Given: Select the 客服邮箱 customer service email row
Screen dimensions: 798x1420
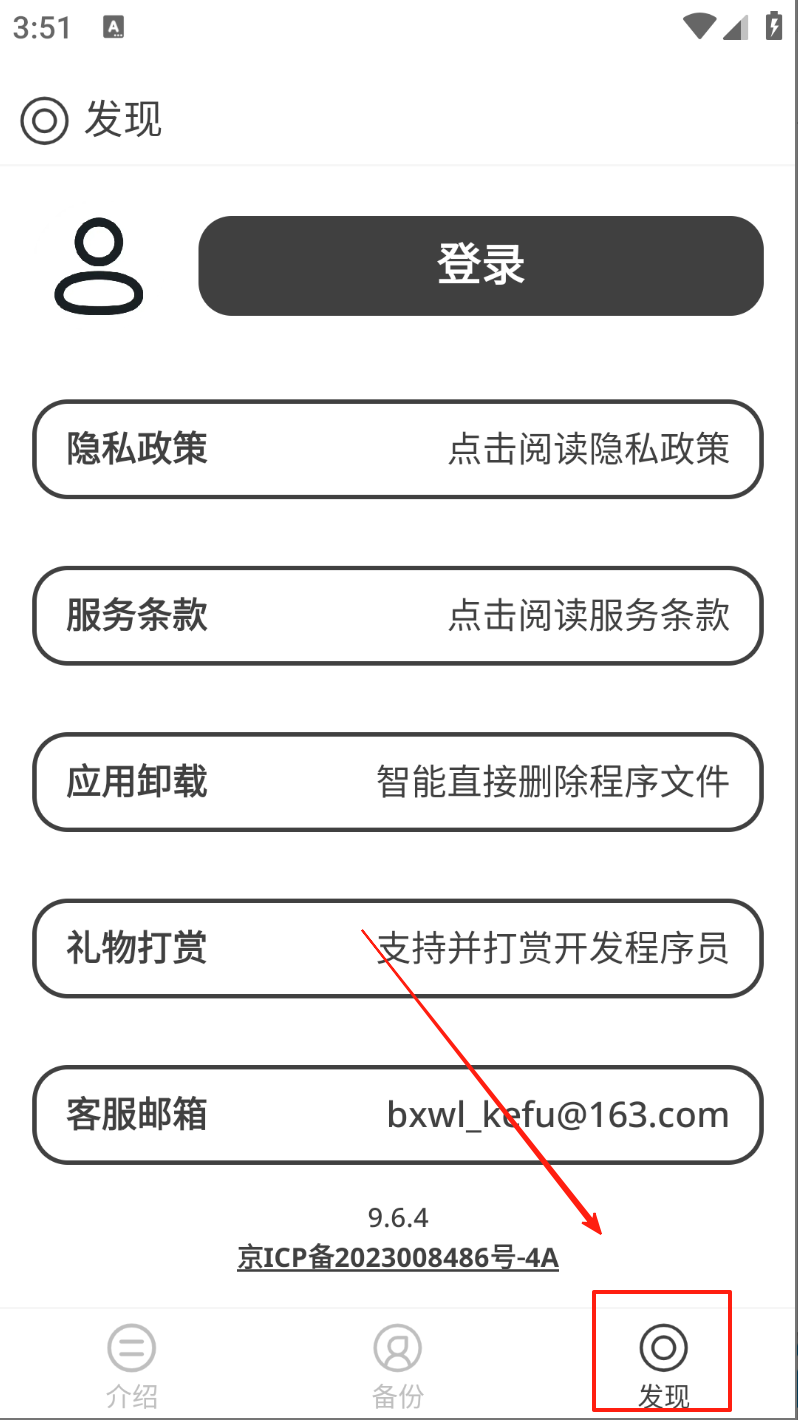Looking at the screenshot, I should point(398,1114).
